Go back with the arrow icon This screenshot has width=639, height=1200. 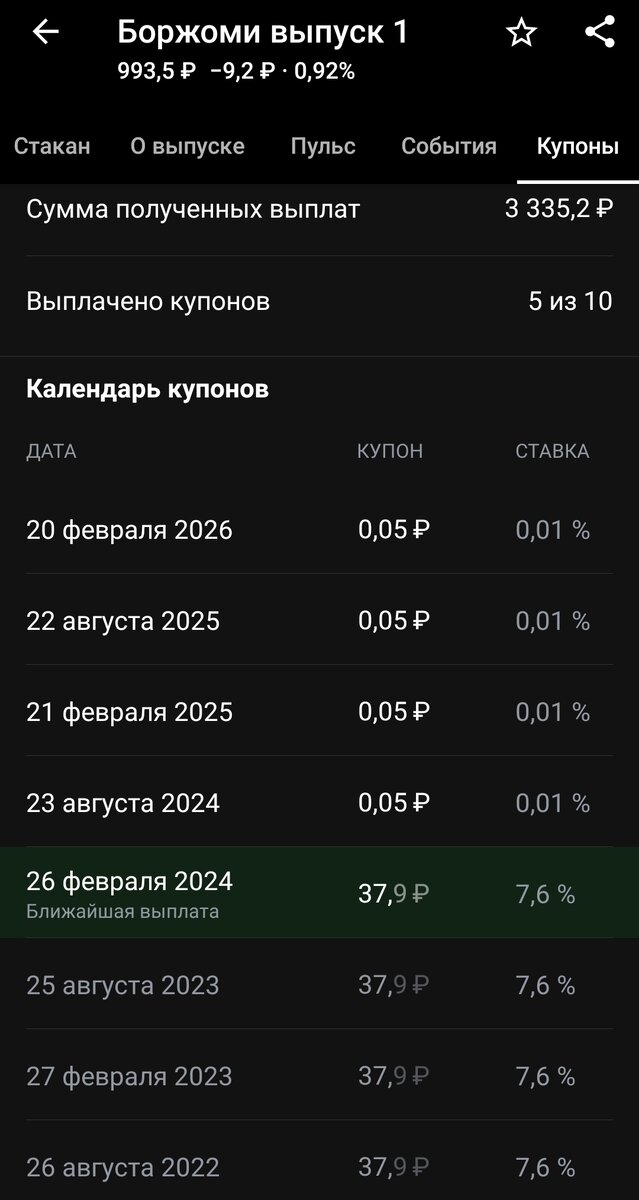tap(46, 33)
